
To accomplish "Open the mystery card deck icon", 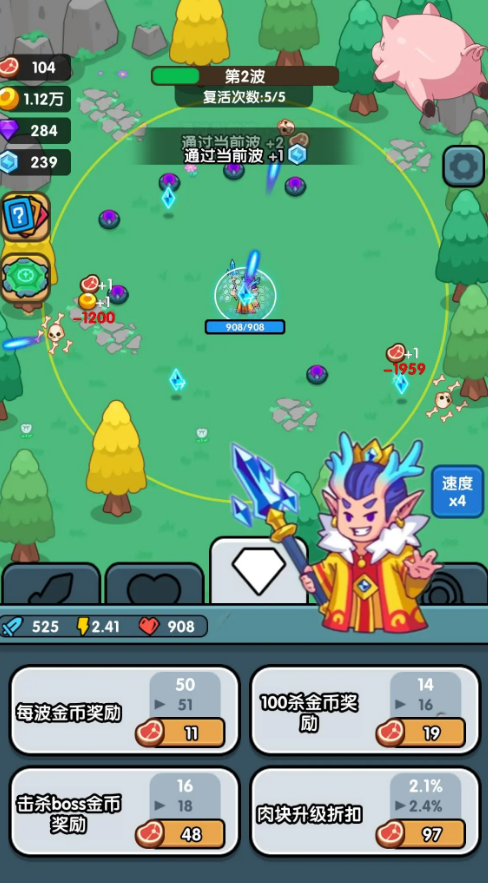I will point(25,217).
